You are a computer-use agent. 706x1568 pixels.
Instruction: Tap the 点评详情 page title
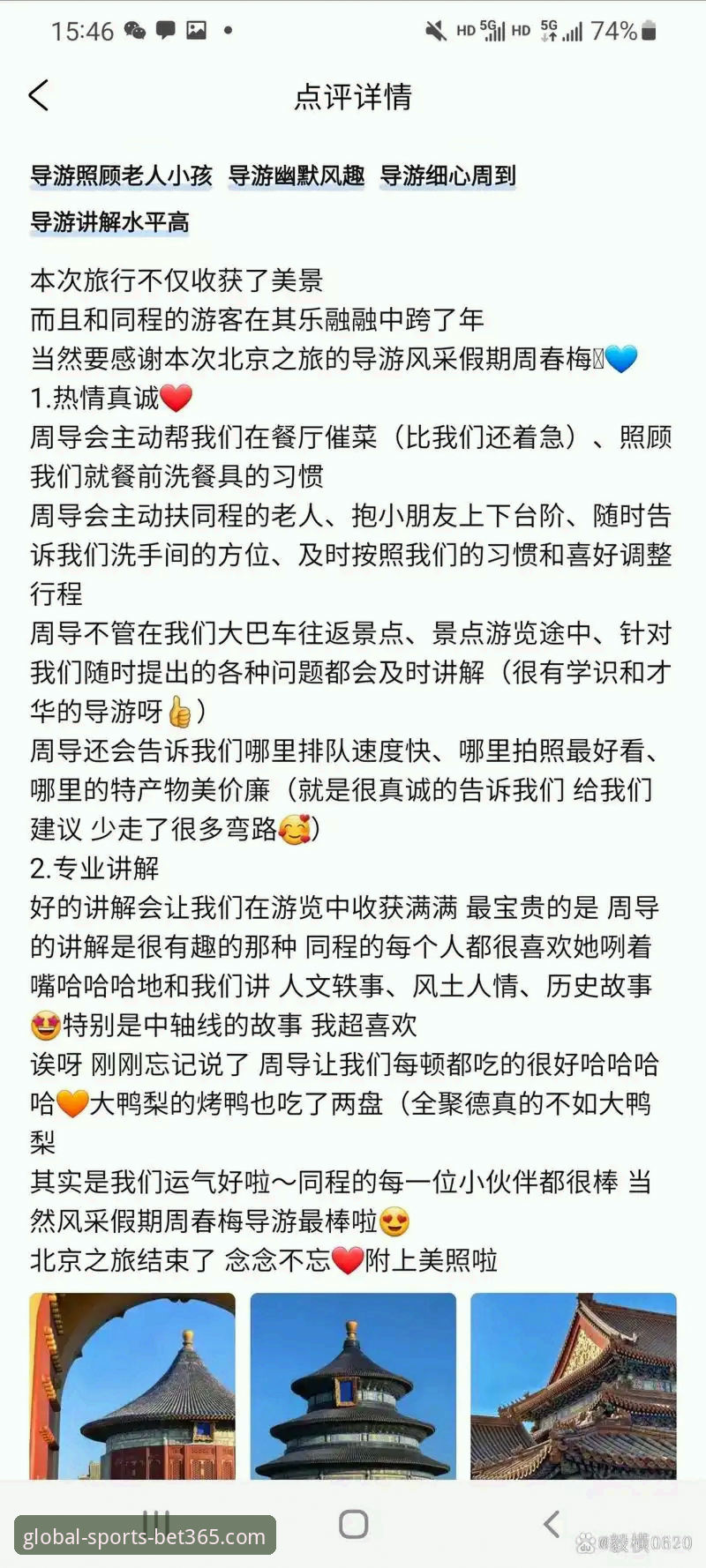pyautogui.click(x=353, y=99)
